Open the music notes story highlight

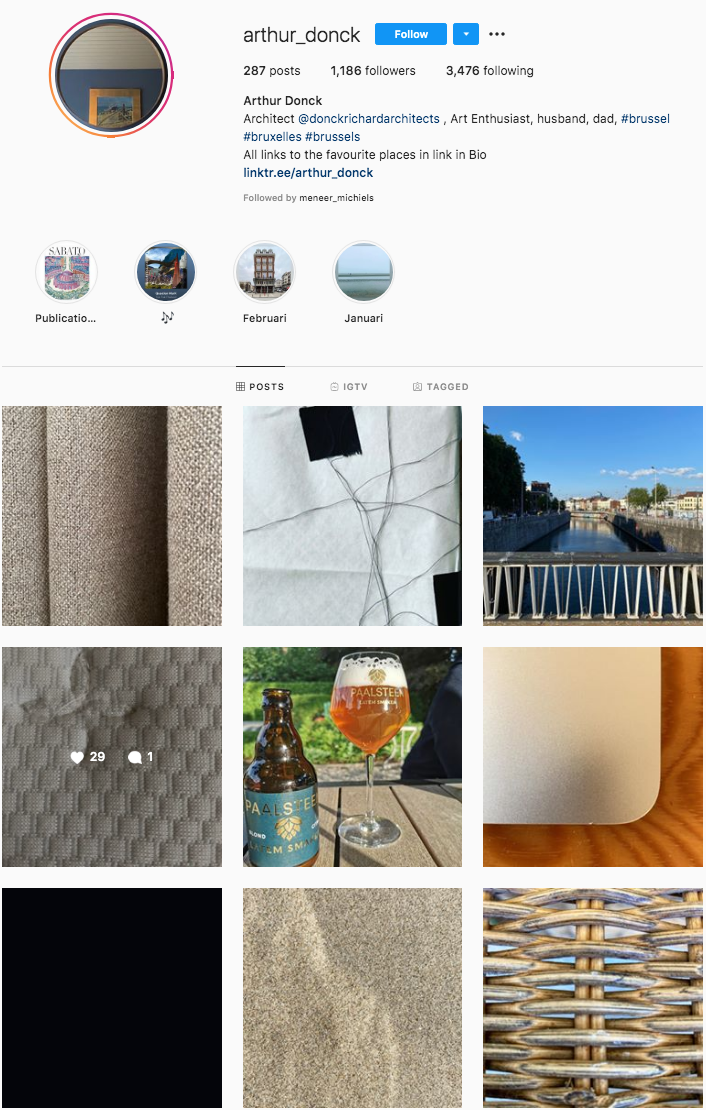coord(166,272)
